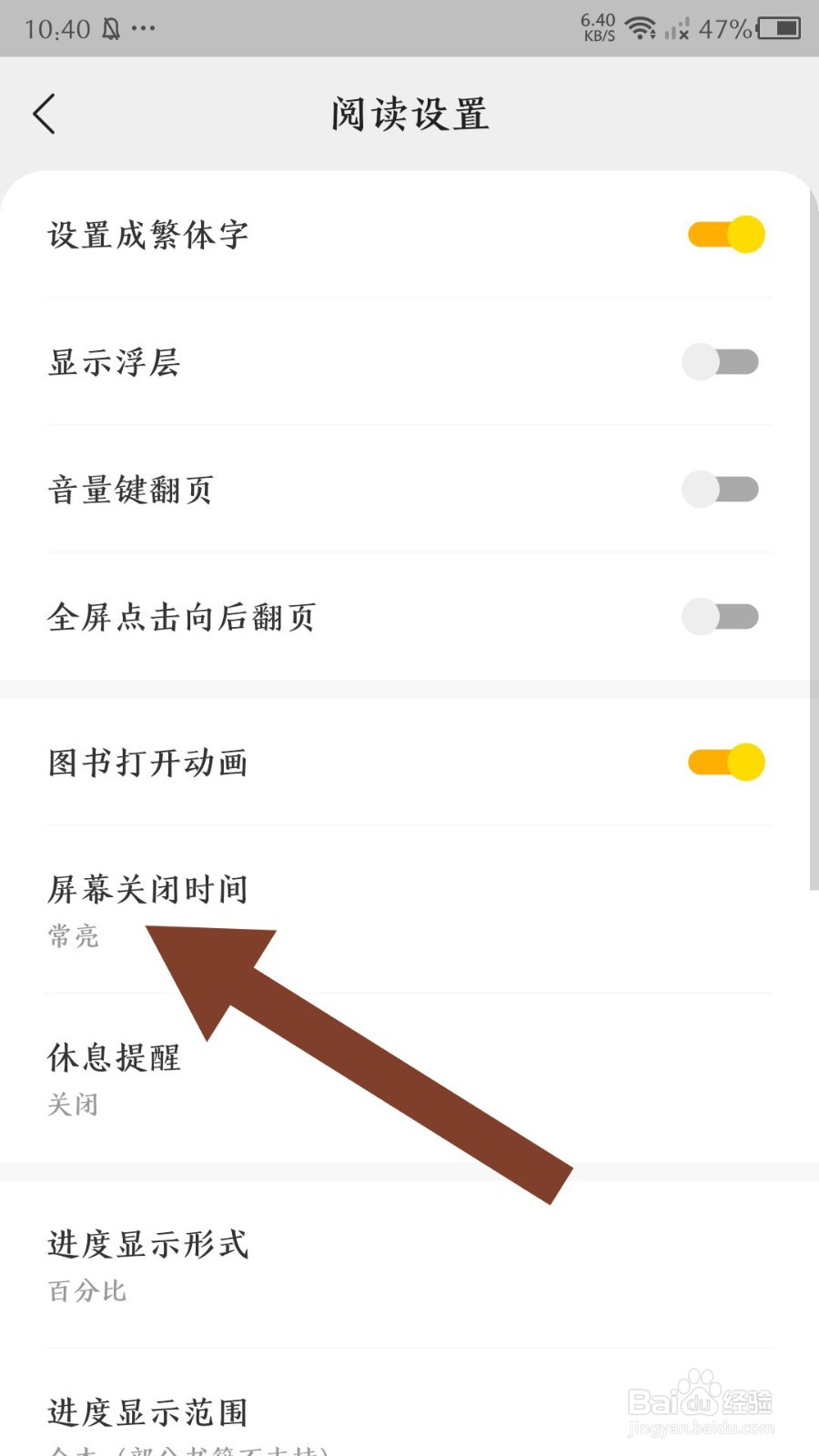Viewport: 819px width, 1456px height.
Task: Turn on 音量键翻页
Action: click(x=722, y=489)
